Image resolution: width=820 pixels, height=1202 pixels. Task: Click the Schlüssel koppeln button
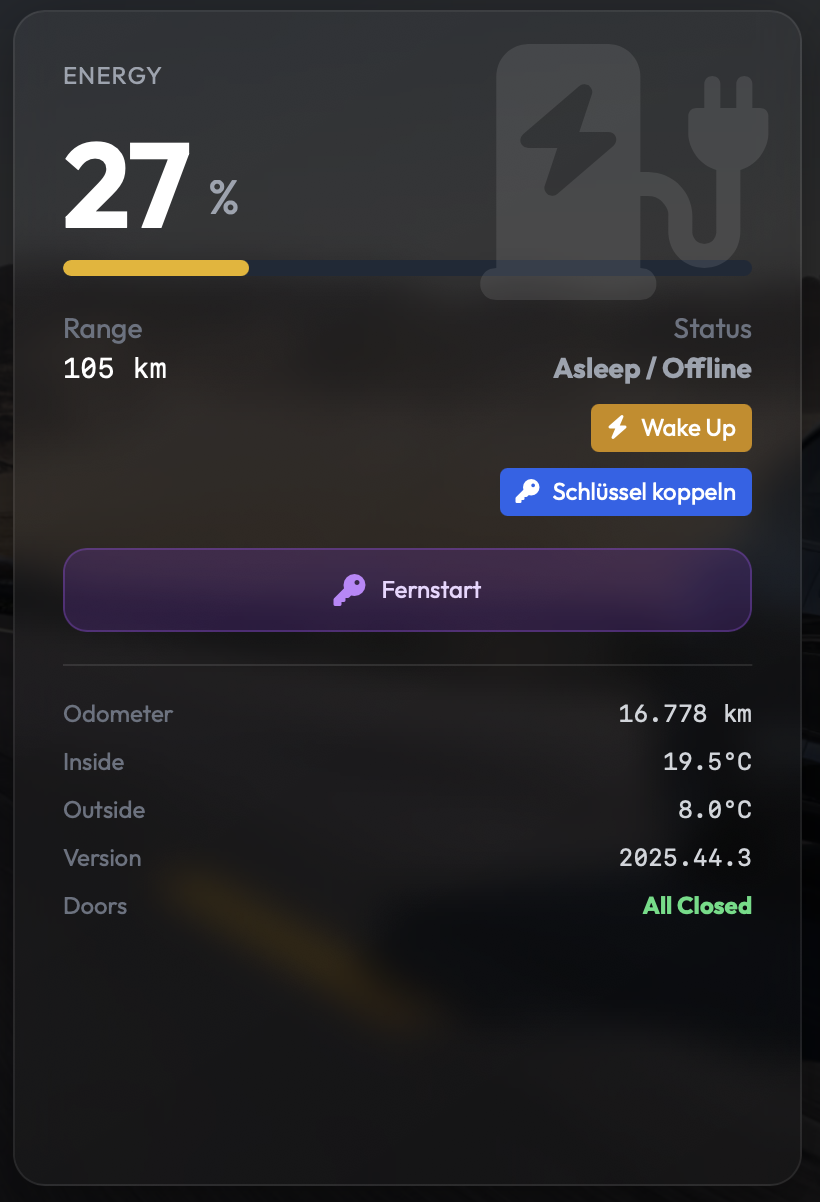tap(625, 491)
